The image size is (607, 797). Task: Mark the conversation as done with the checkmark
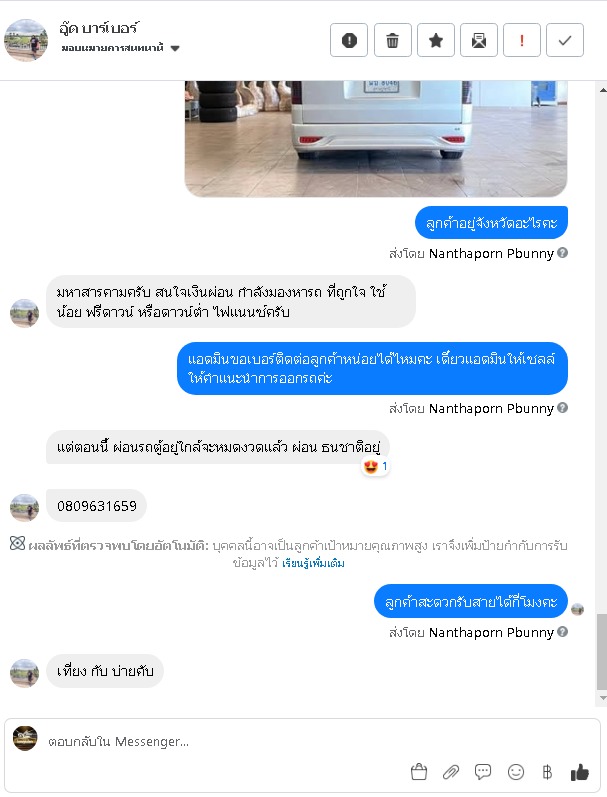[x=565, y=40]
